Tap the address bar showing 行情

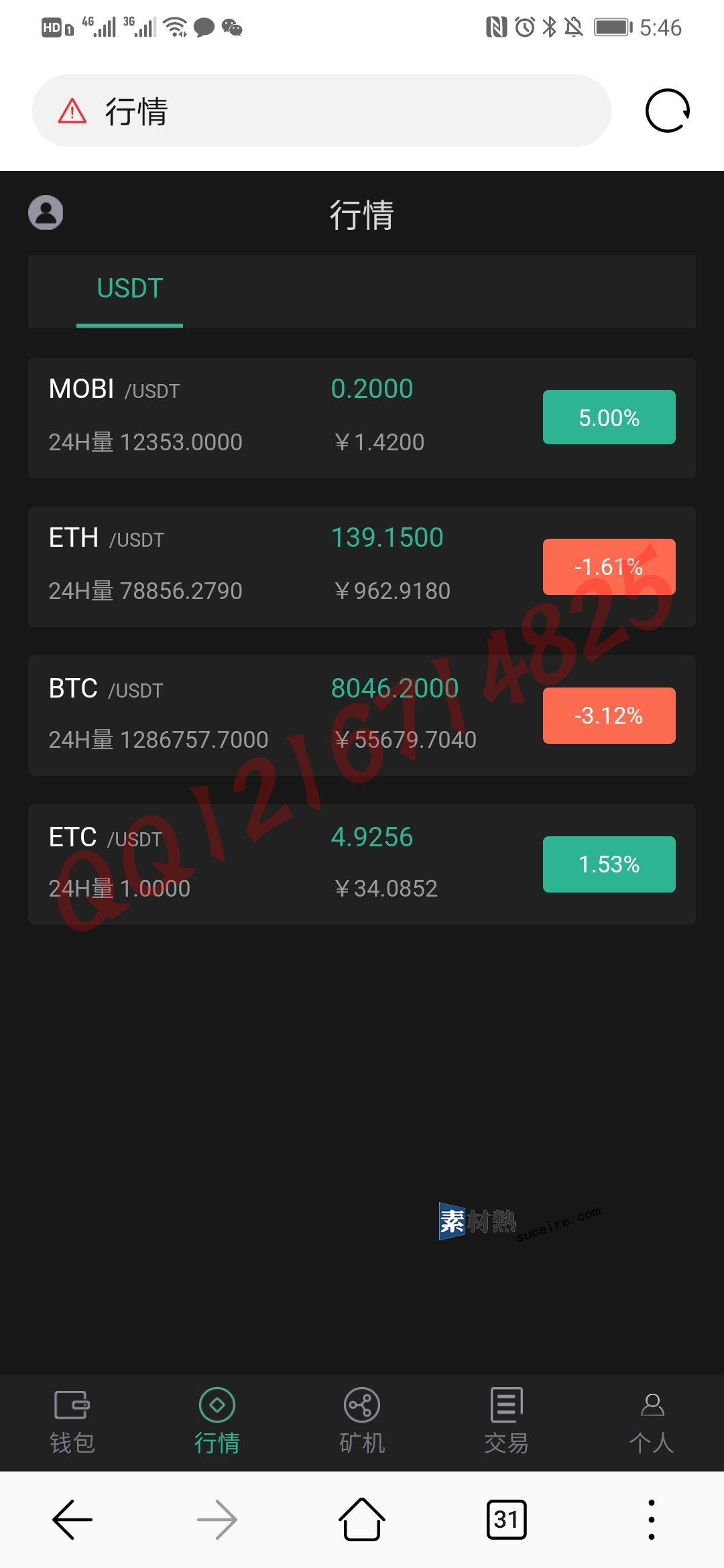coord(322,111)
